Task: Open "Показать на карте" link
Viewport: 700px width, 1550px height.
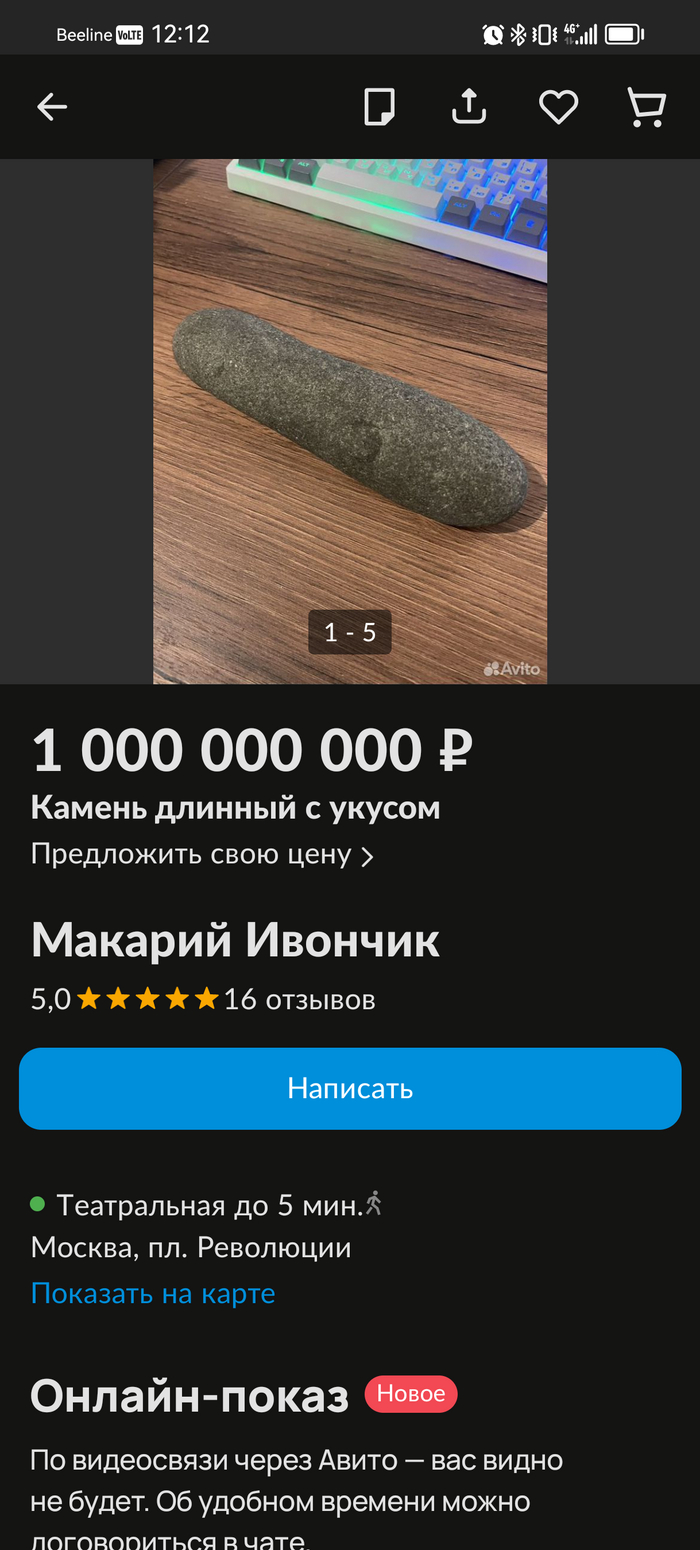Action: click(153, 1293)
